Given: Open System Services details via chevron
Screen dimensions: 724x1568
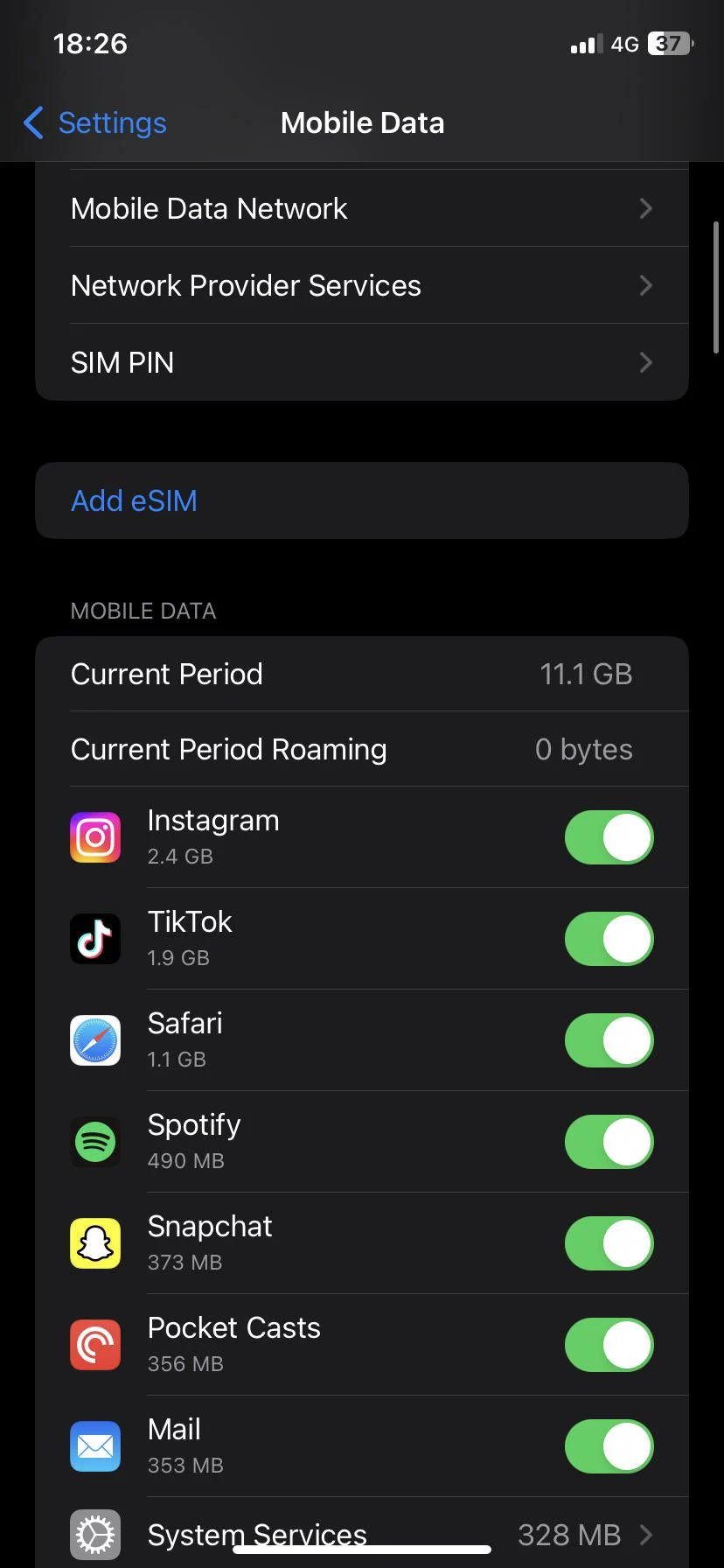Looking at the screenshot, I should click(x=645, y=1534).
